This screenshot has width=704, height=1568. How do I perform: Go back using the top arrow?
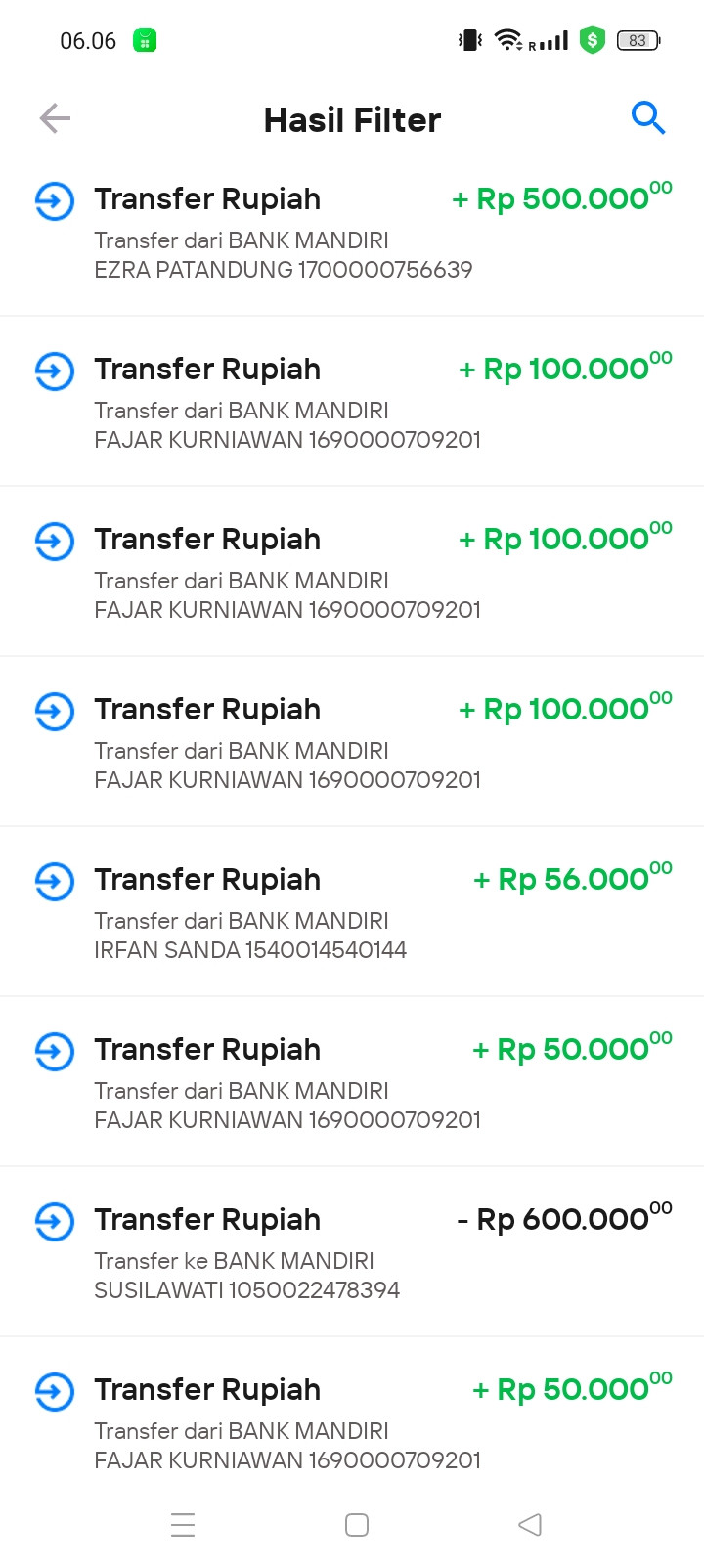[x=55, y=119]
